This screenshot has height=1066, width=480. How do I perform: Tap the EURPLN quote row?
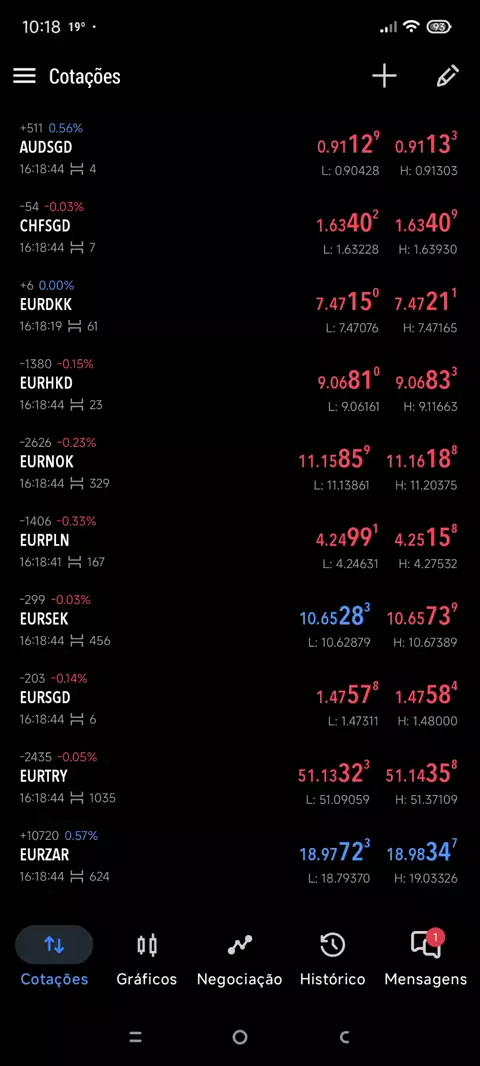tap(240, 541)
